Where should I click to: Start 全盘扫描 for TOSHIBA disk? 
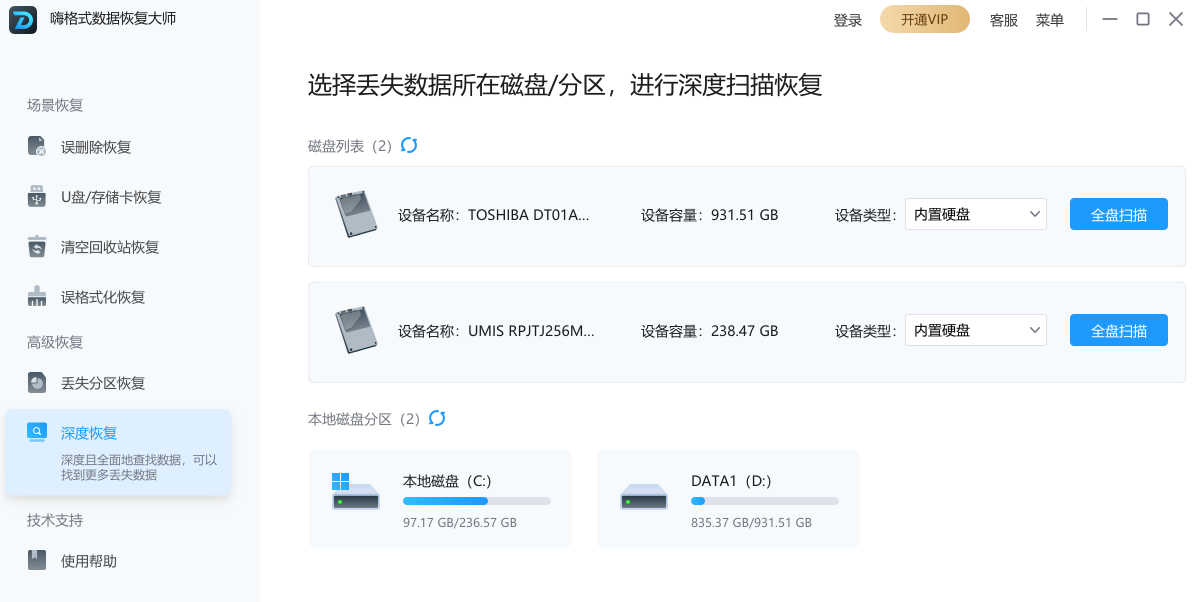[x=1118, y=214]
